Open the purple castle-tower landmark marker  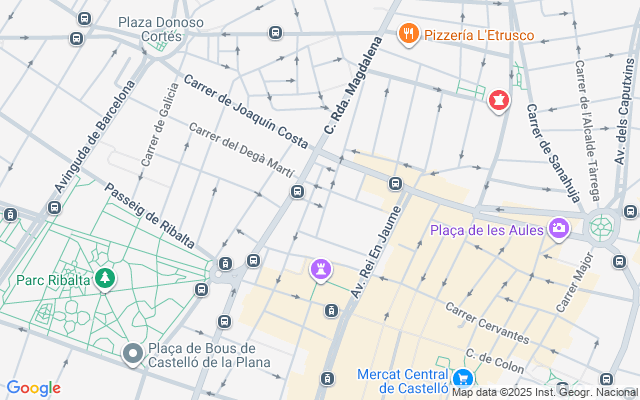tap(320, 269)
